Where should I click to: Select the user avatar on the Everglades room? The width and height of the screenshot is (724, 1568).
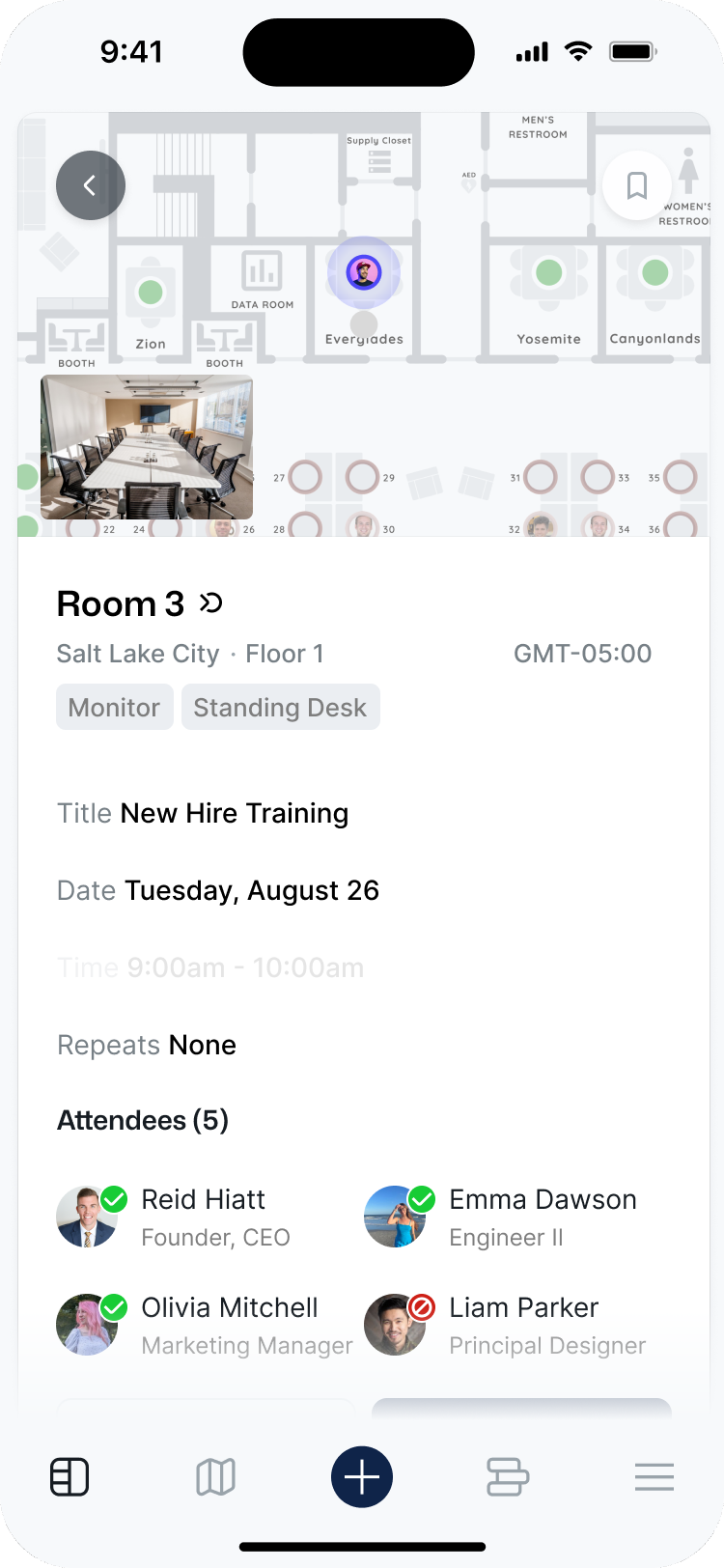pos(363,273)
